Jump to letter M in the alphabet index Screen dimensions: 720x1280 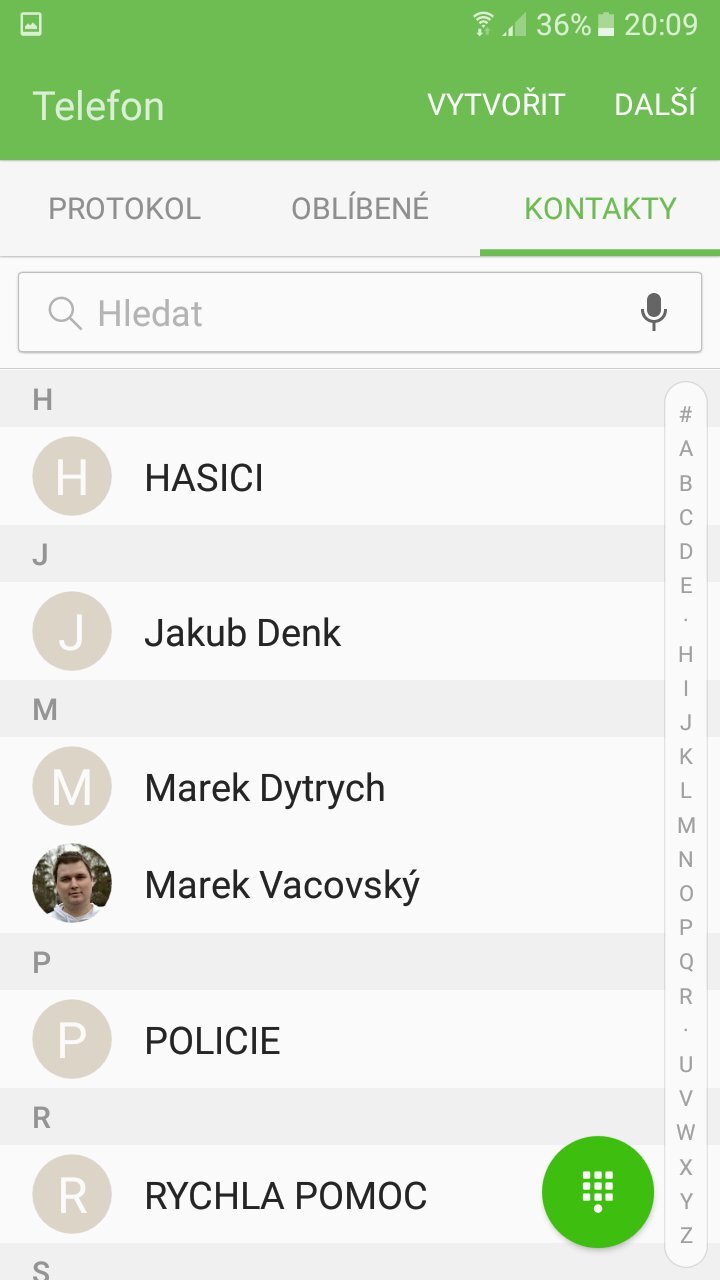click(686, 825)
